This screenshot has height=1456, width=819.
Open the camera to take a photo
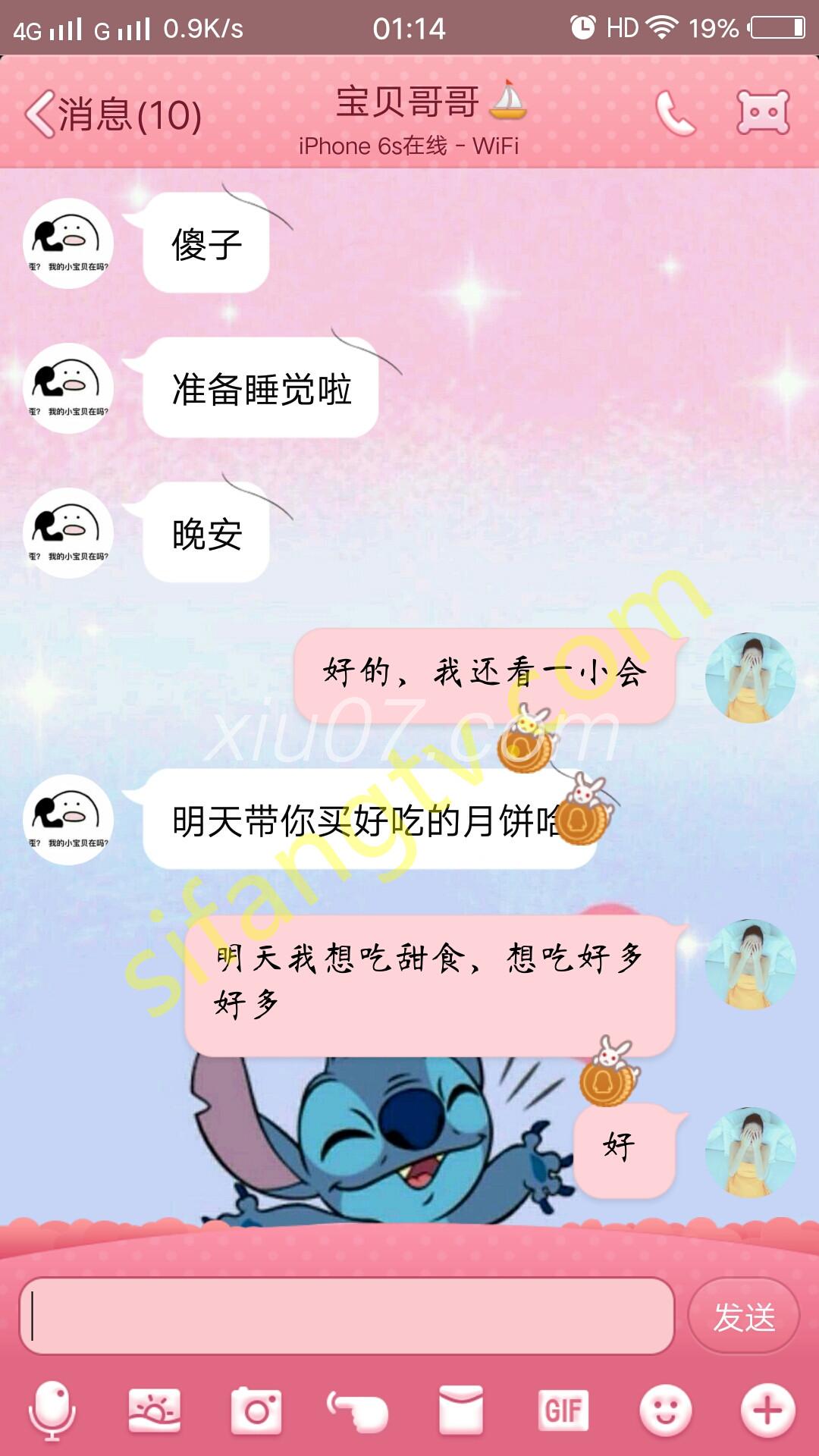(x=256, y=1410)
